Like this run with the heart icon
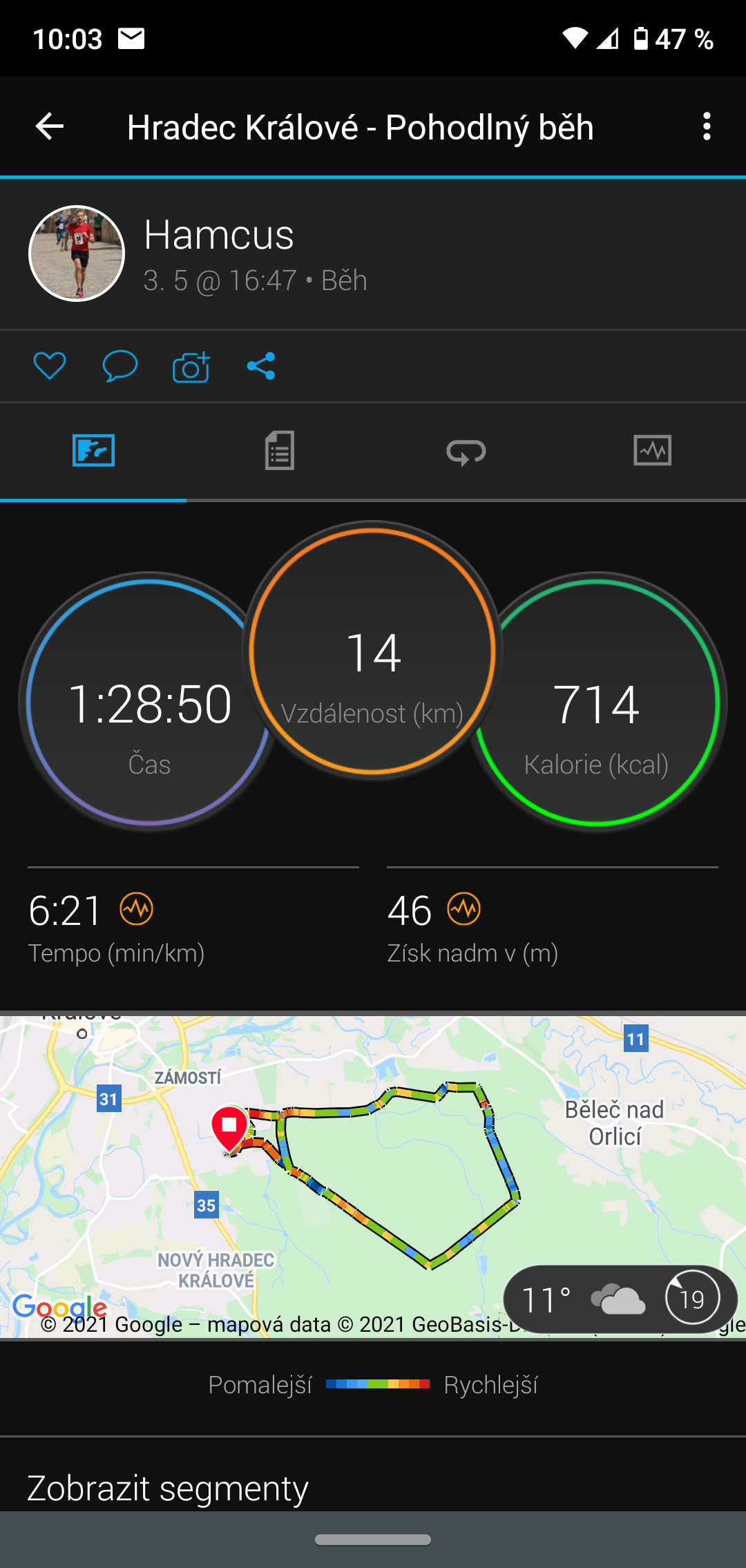Image resolution: width=746 pixels, height=1568 pixels. pos(50,366)
